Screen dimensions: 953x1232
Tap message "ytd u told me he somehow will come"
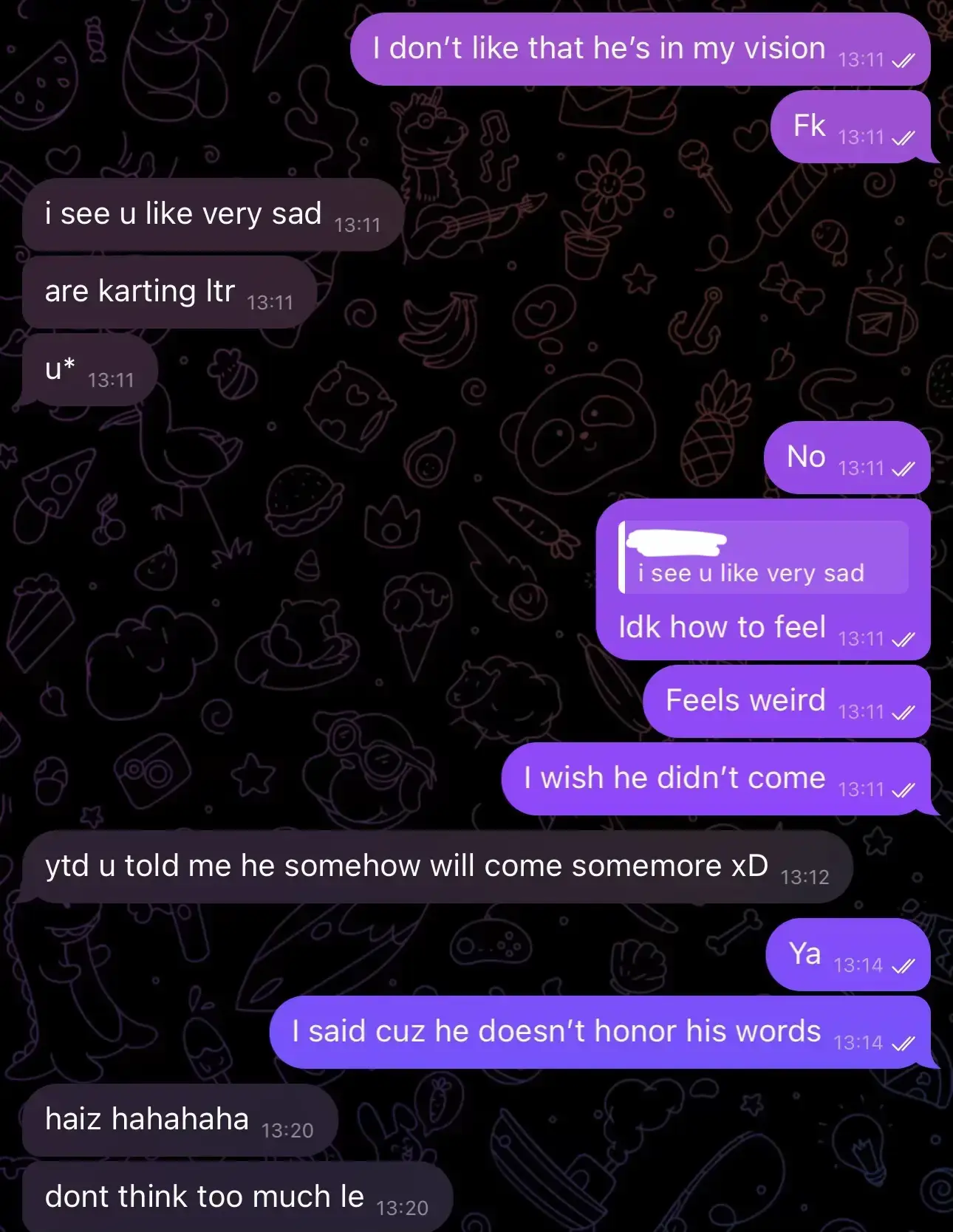(x=406, y=866)
